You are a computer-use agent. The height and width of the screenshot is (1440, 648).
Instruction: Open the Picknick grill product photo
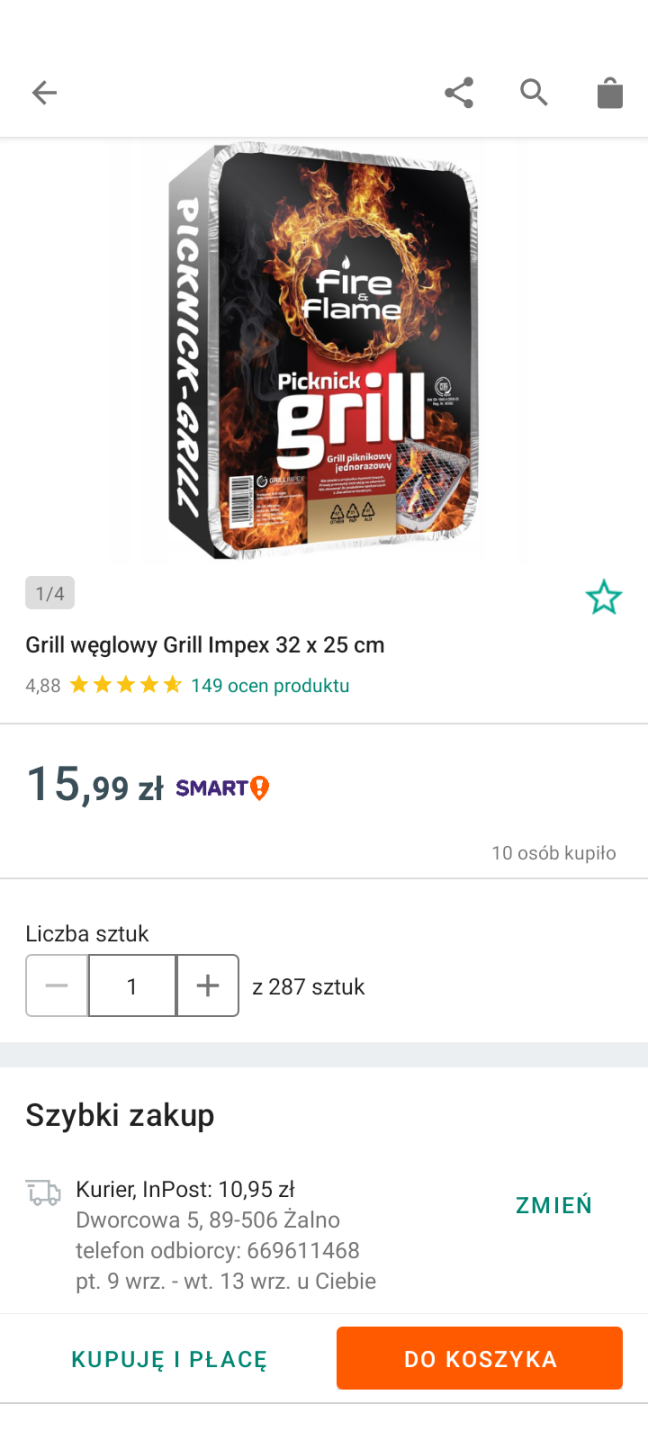324,350
